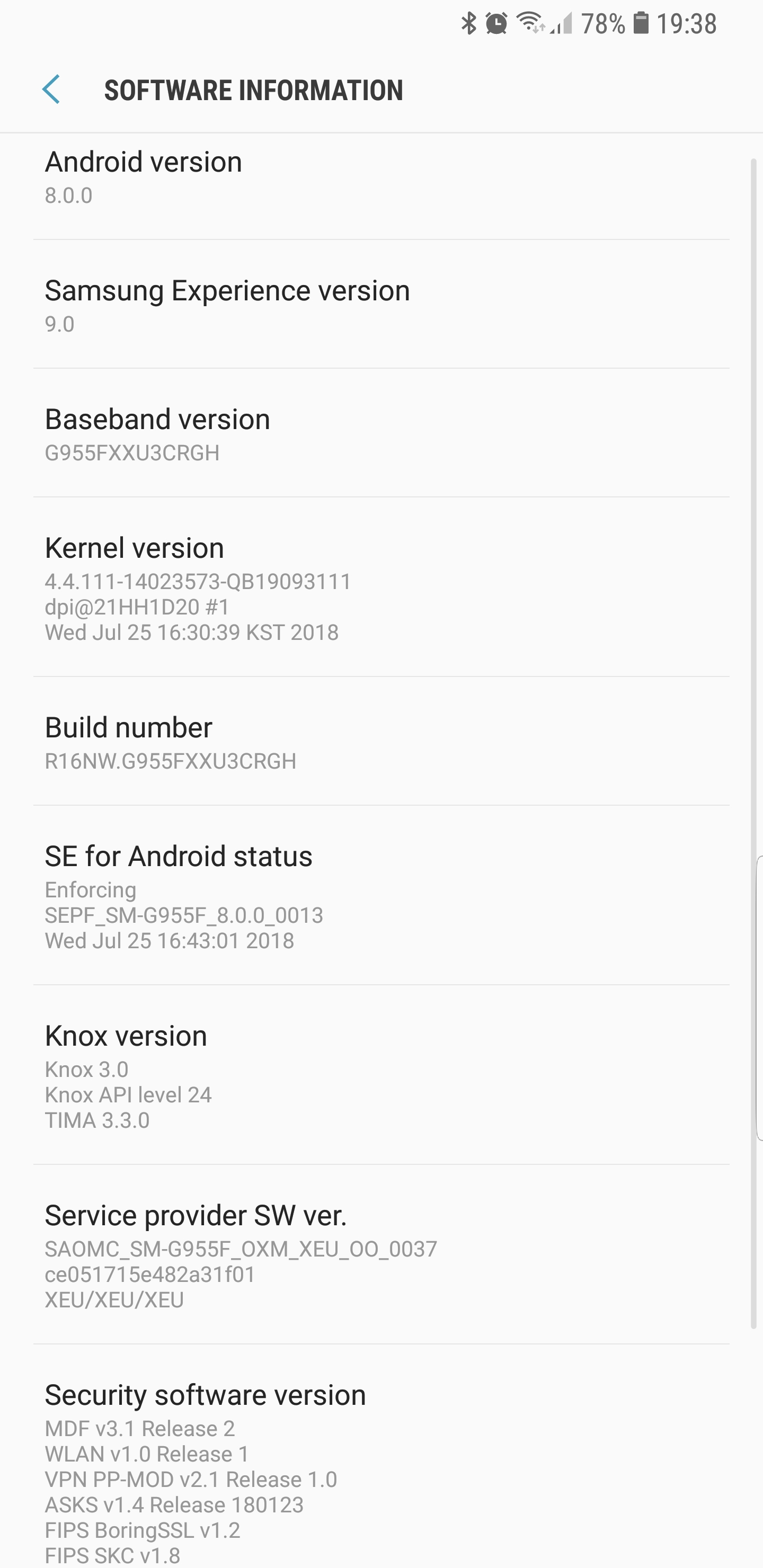Select Service provider SW ver. row
The width and height of the screenshot is (763, 1568).
(x=381, y=1255)
